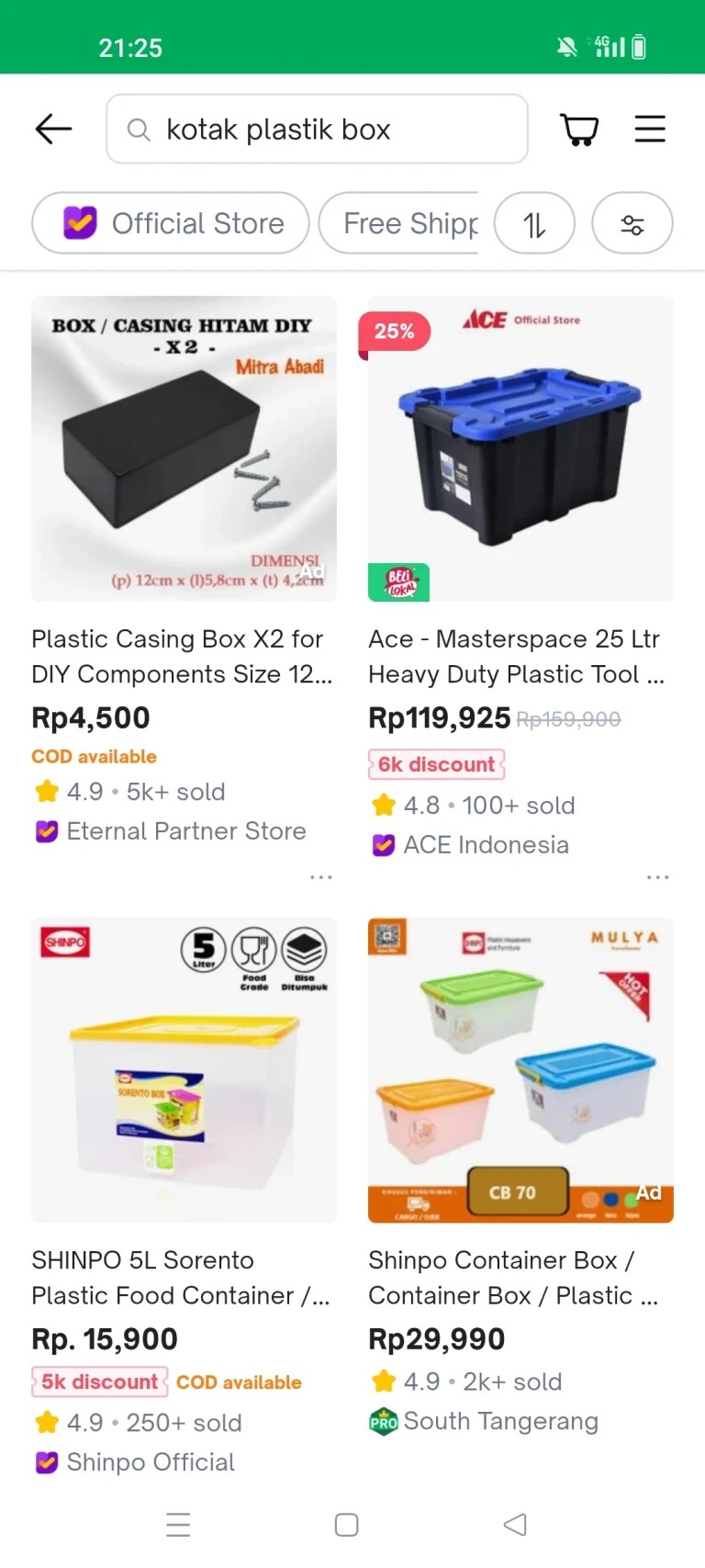Image resolution: width=705 pixels, height=1568 pixels.
Task: Apply the Free Shipping filter chip
Action: point(399,223)
